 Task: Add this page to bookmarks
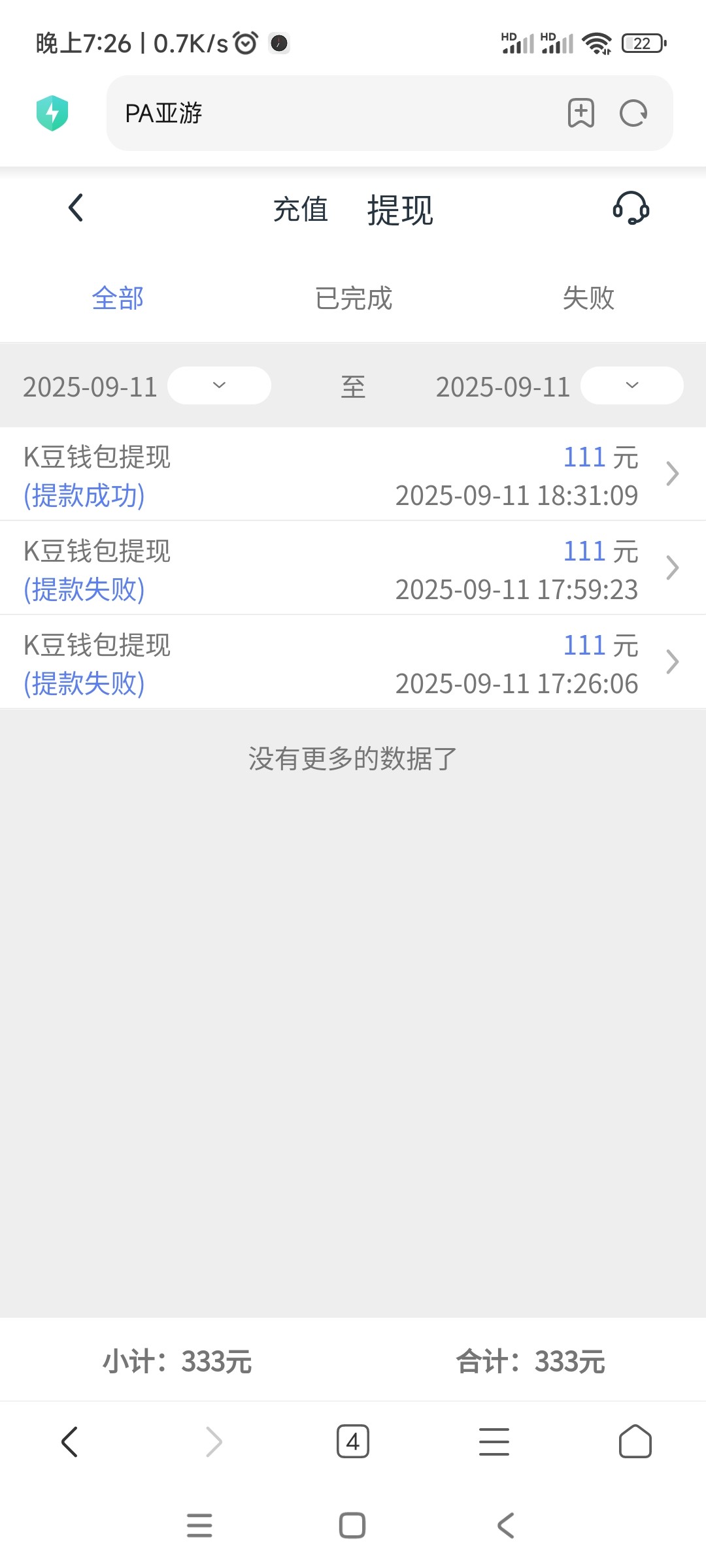(580, 114)
